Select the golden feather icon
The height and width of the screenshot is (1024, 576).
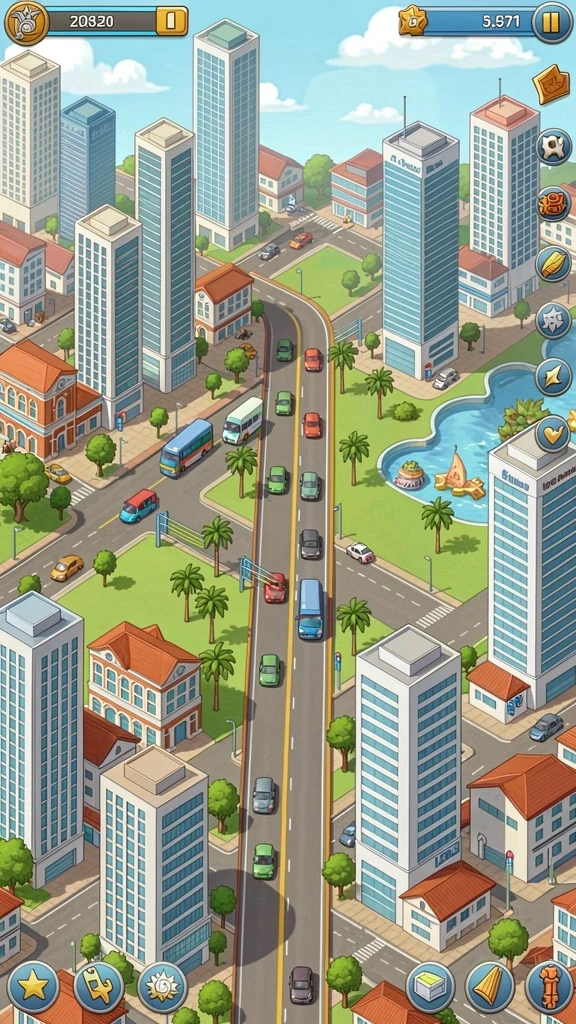(554, 263)
